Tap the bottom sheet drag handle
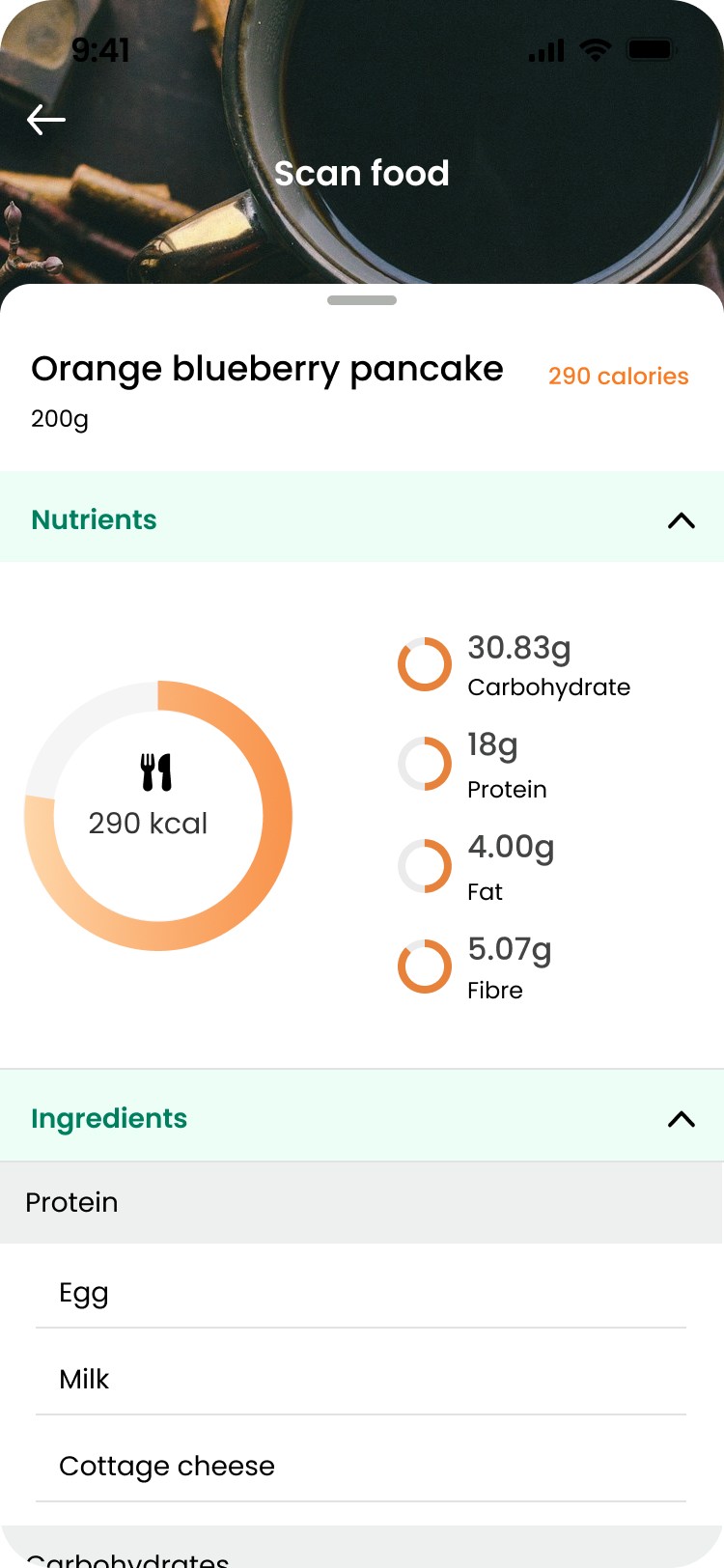 362,300
